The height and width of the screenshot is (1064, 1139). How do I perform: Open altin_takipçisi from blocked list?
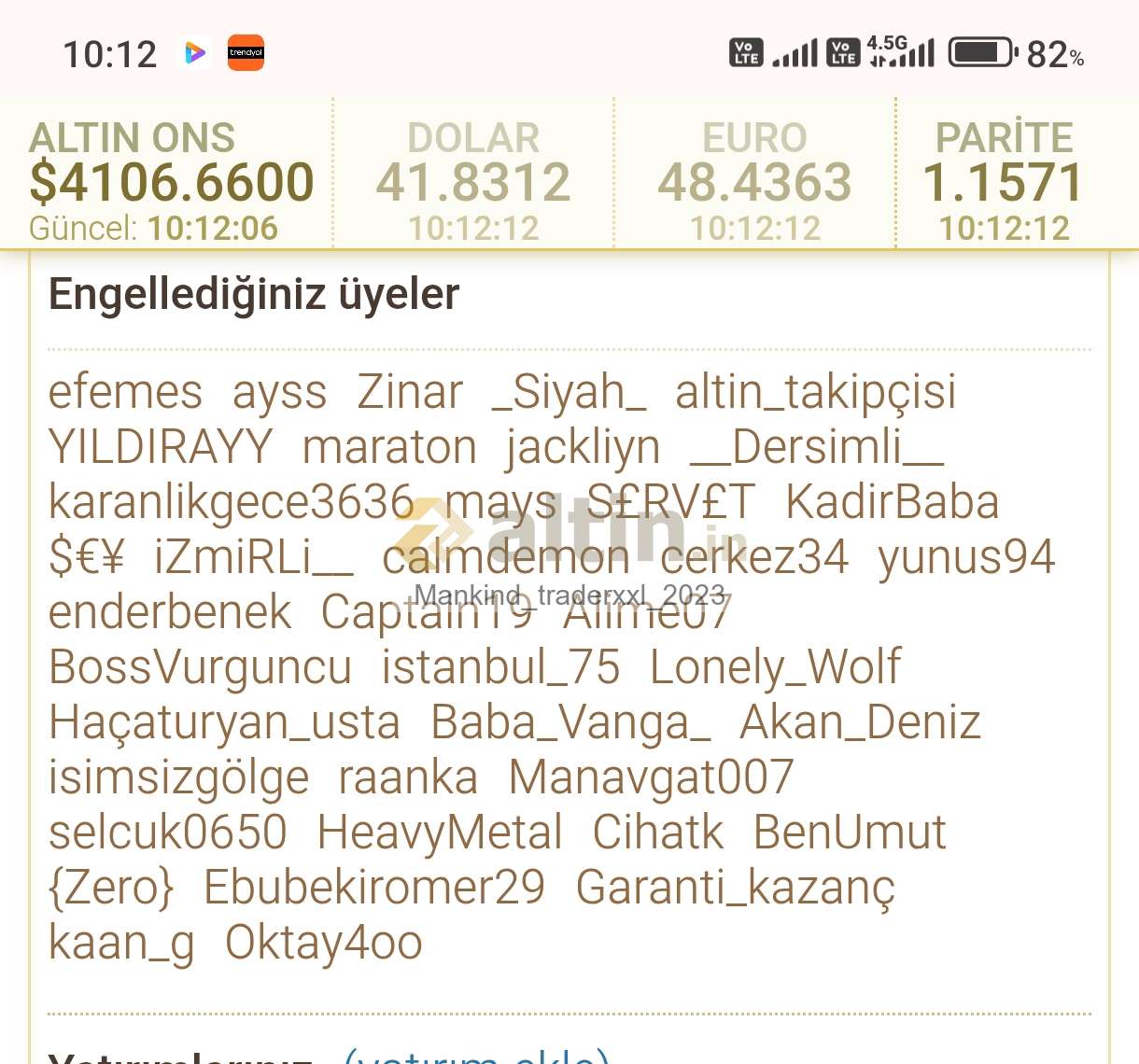point(815,392)
